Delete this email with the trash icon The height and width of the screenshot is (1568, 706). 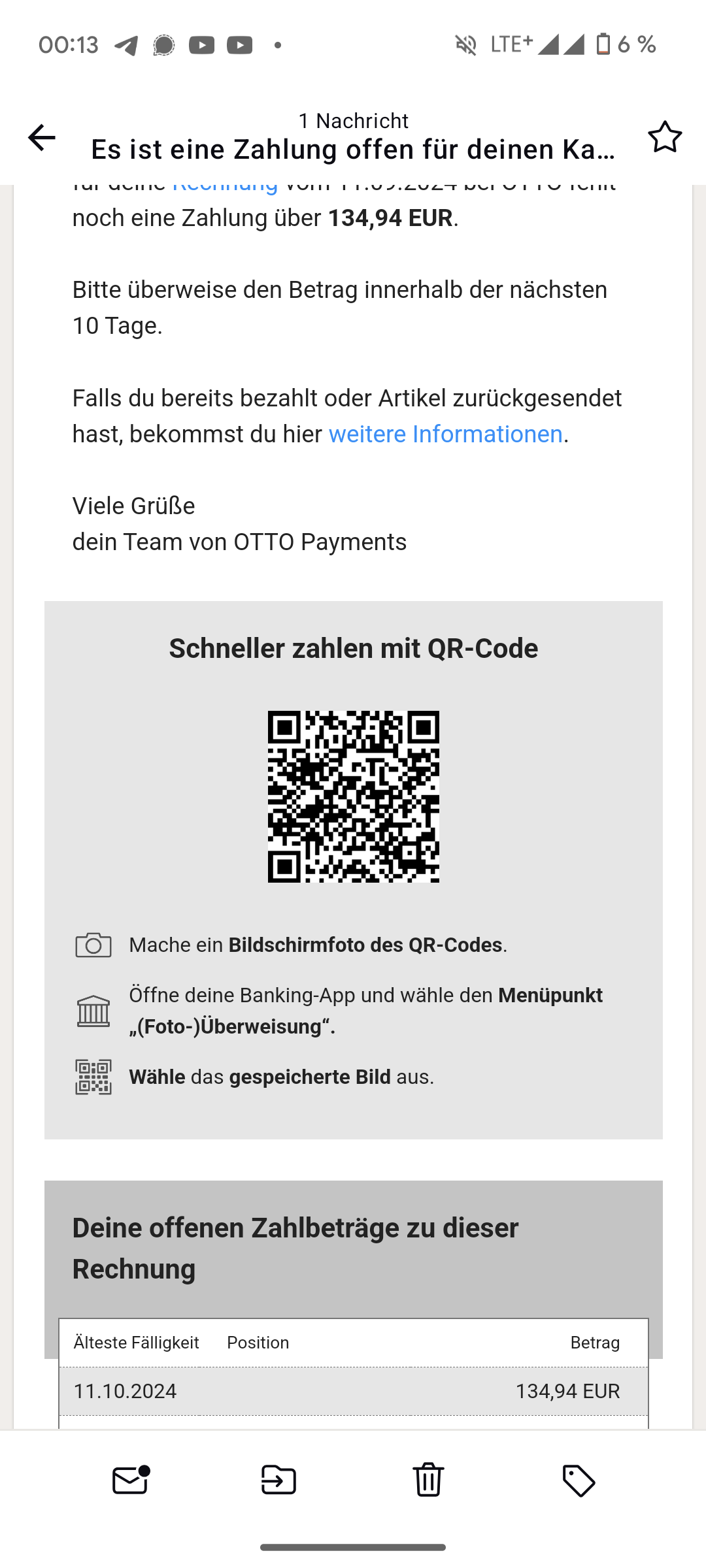[429, 1480]
